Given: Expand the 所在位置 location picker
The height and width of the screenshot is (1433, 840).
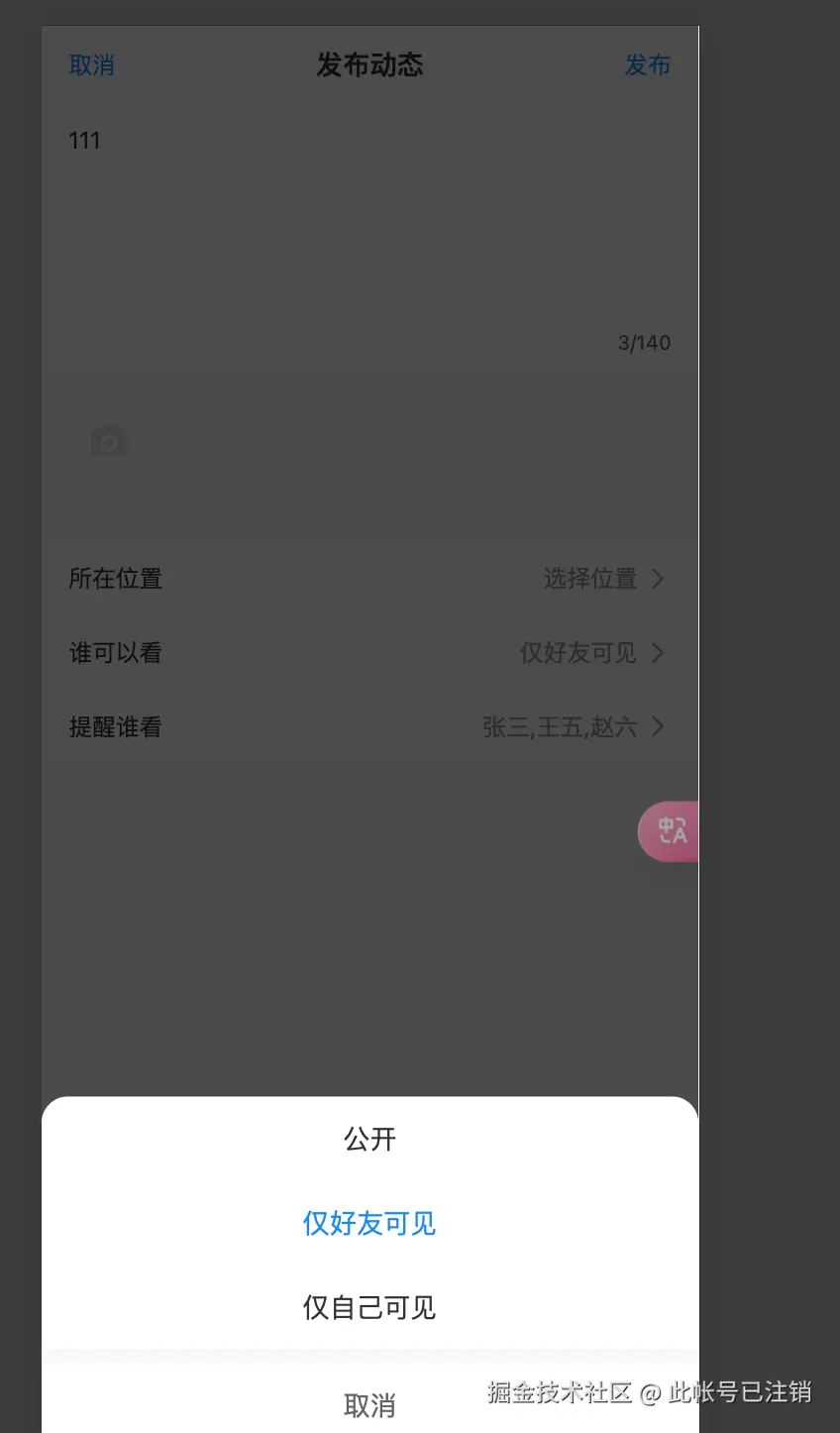Looking at the screenshot, I should point(369,579).
